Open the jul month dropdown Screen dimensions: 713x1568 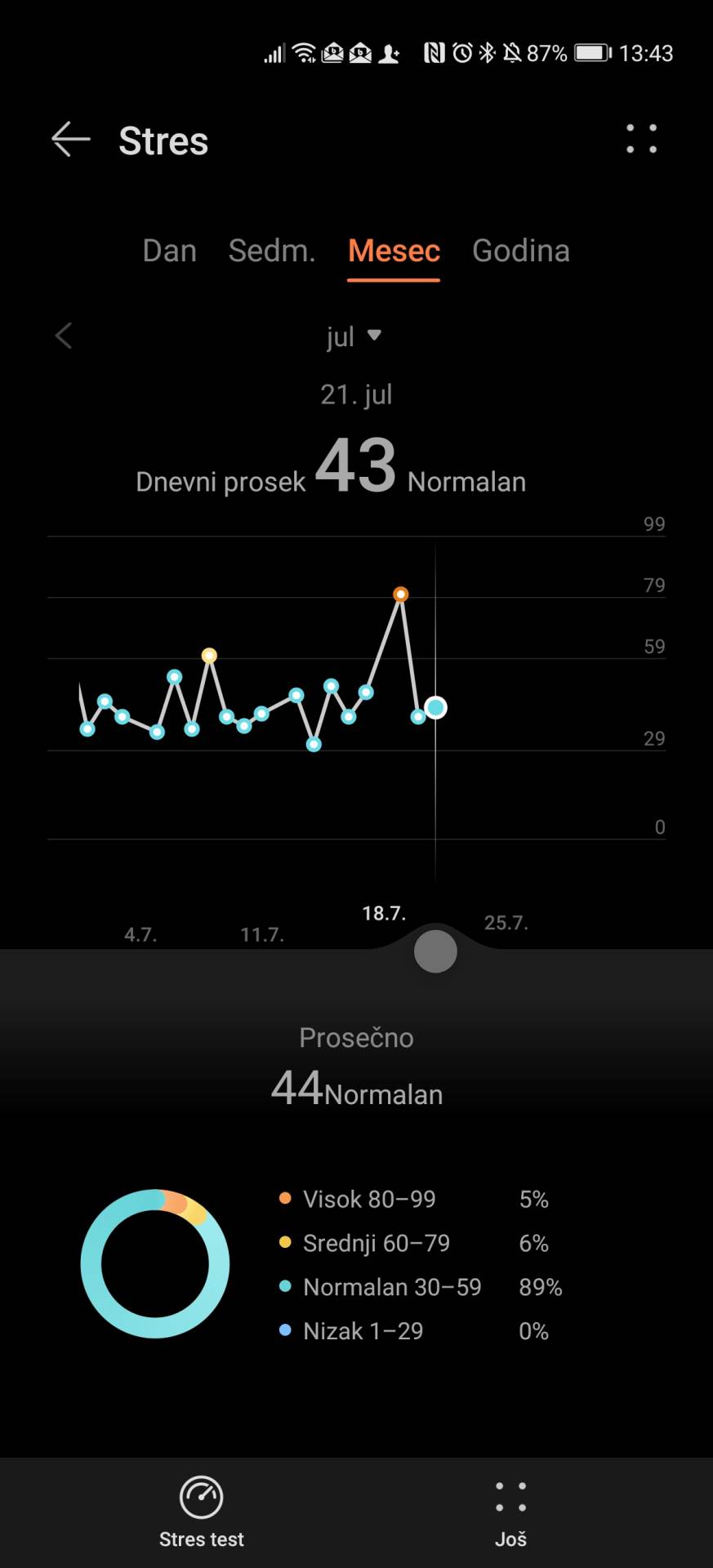coord(354,336)
